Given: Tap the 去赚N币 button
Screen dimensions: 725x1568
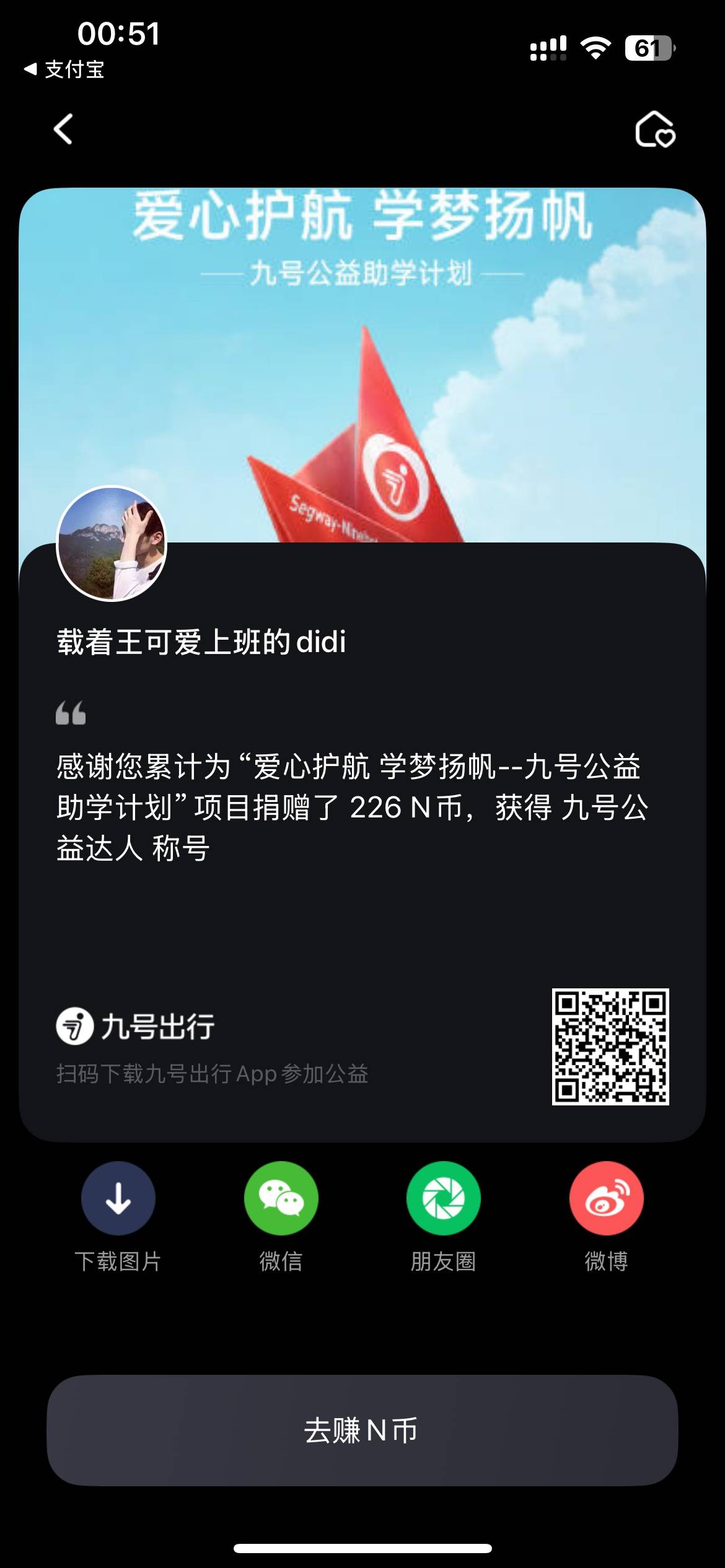Looking at the screenshot, I should point(362,1431).
